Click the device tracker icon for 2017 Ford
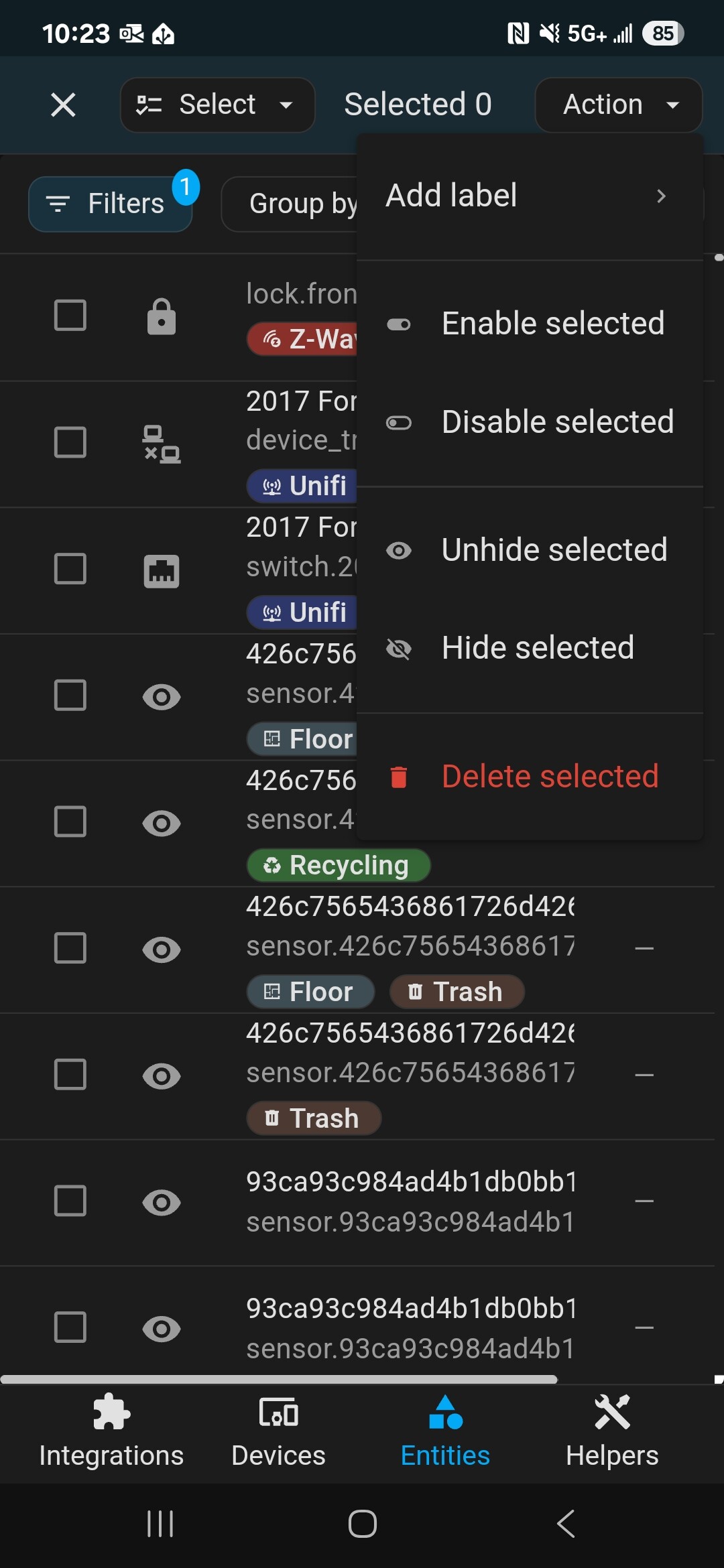Viewport: 724px width, 1568px height. [x=161, y=443]
